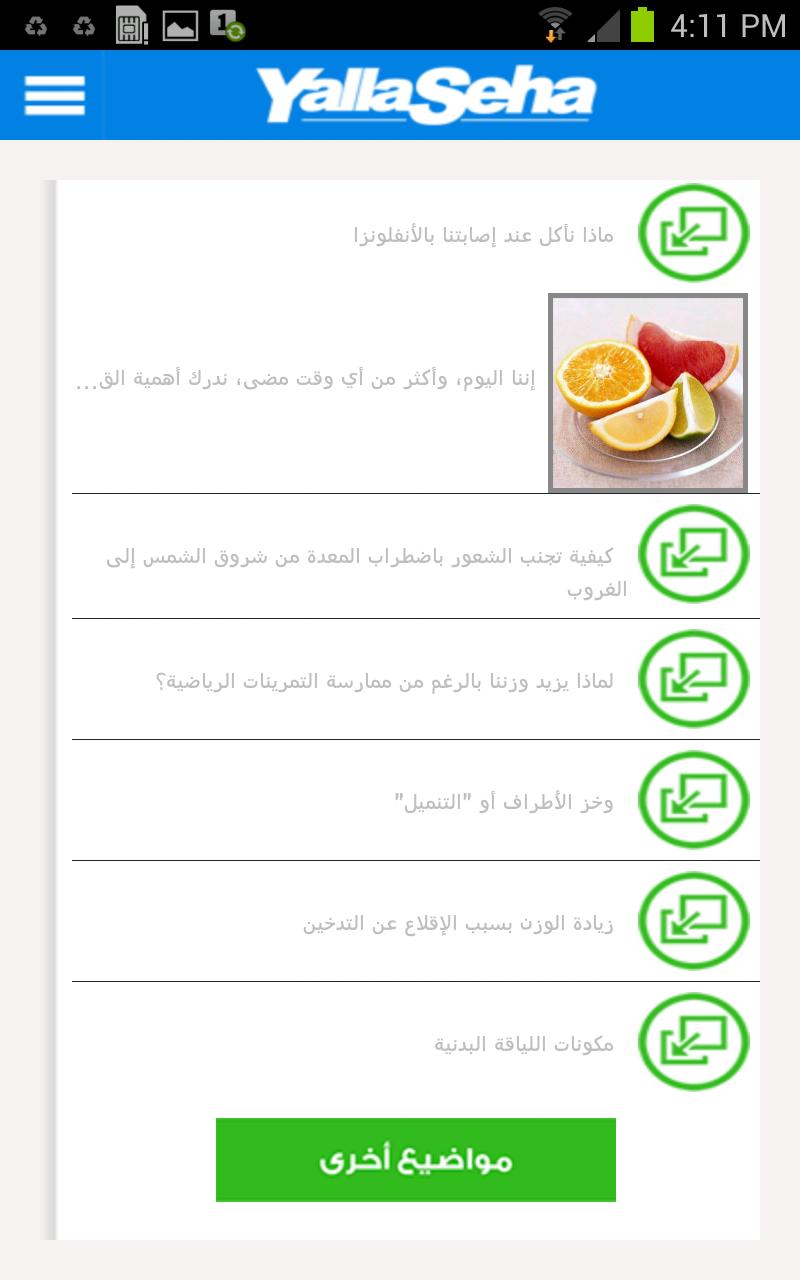
Task: Share the quitting smoking weight article
Action: 694,920
